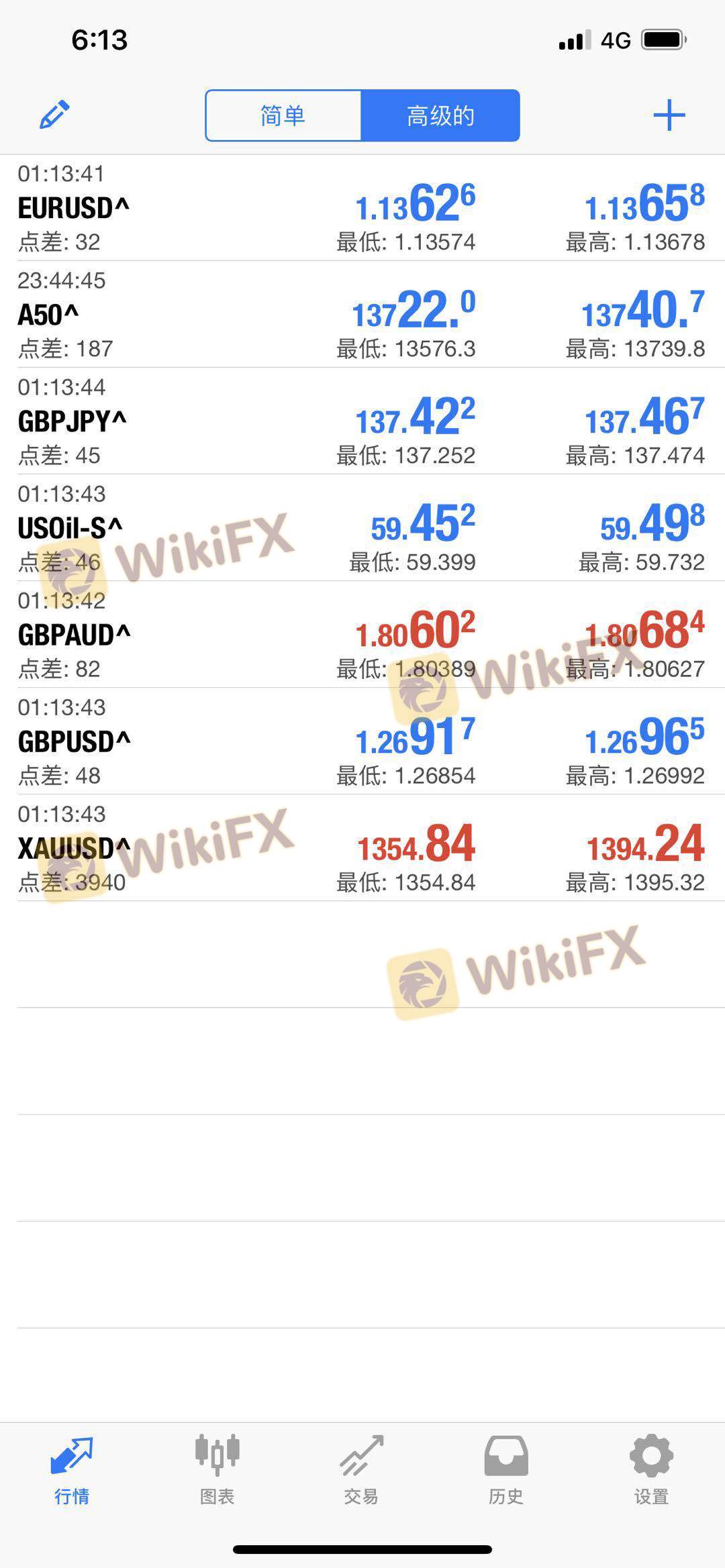Open the GBPUSD^ quote row

tap(362, 741)
